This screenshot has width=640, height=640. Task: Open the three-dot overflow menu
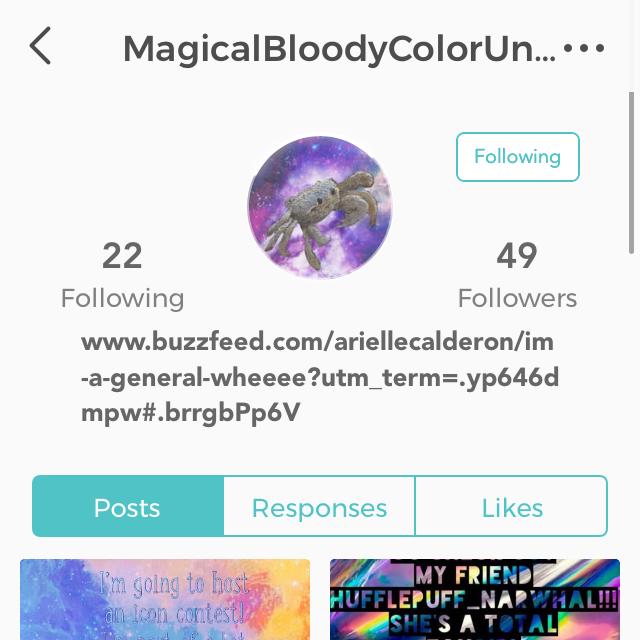click(x=584, y=48)
